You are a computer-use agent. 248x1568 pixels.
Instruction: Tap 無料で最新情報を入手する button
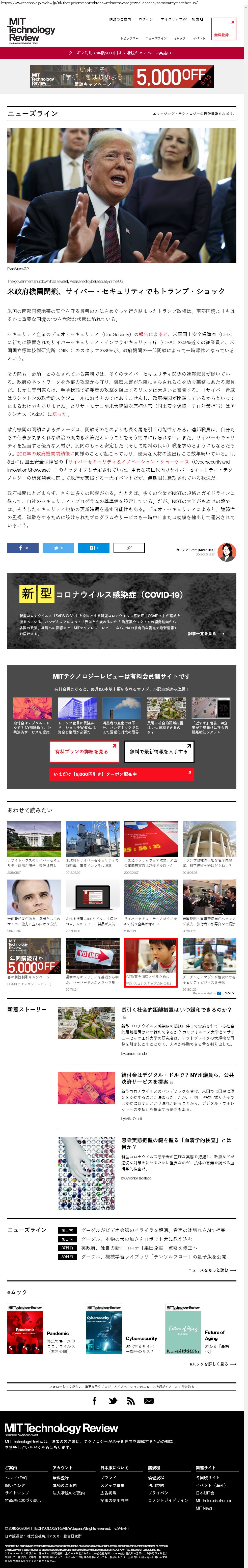click(x=158, y=752)
